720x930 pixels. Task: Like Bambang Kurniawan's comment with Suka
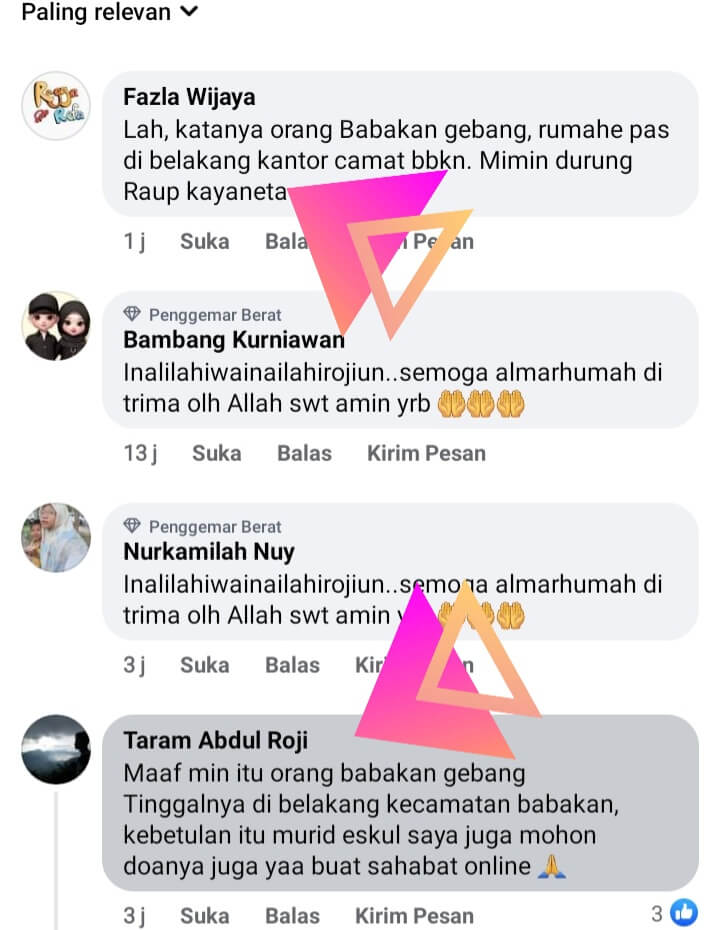coord(216,453)
